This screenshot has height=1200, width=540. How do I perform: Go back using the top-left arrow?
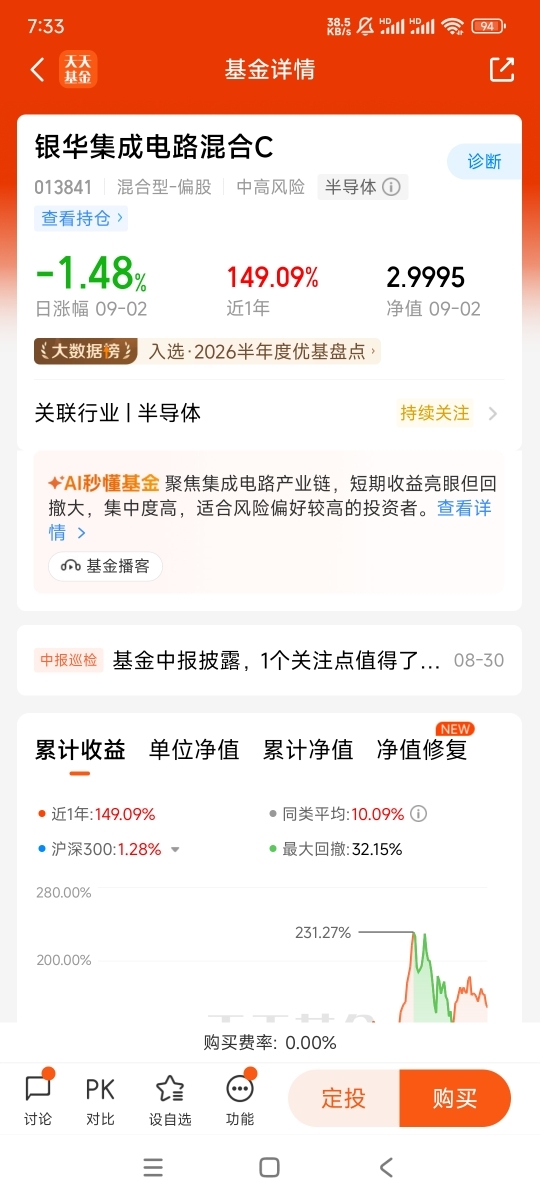pos(38,70)
